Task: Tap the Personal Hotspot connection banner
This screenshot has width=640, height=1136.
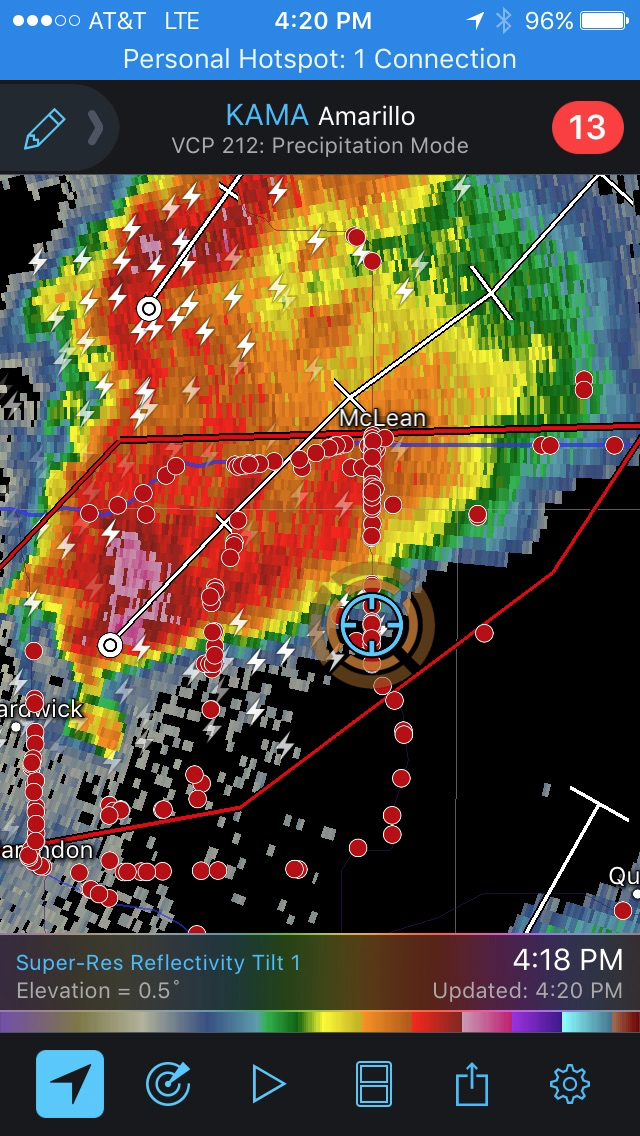Action: 320,59
